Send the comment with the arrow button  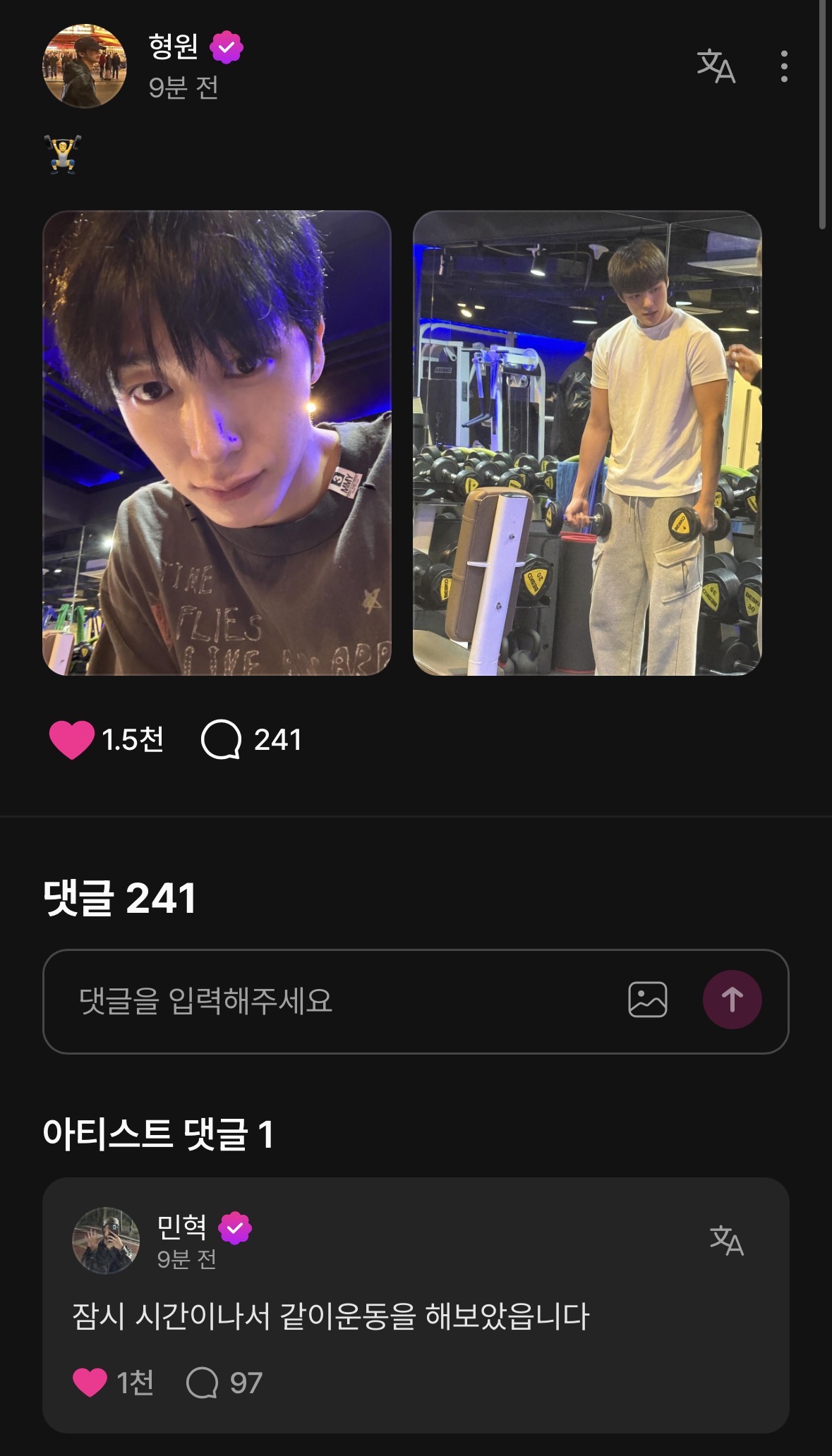pyautogui.click(x=732, y=1000)
